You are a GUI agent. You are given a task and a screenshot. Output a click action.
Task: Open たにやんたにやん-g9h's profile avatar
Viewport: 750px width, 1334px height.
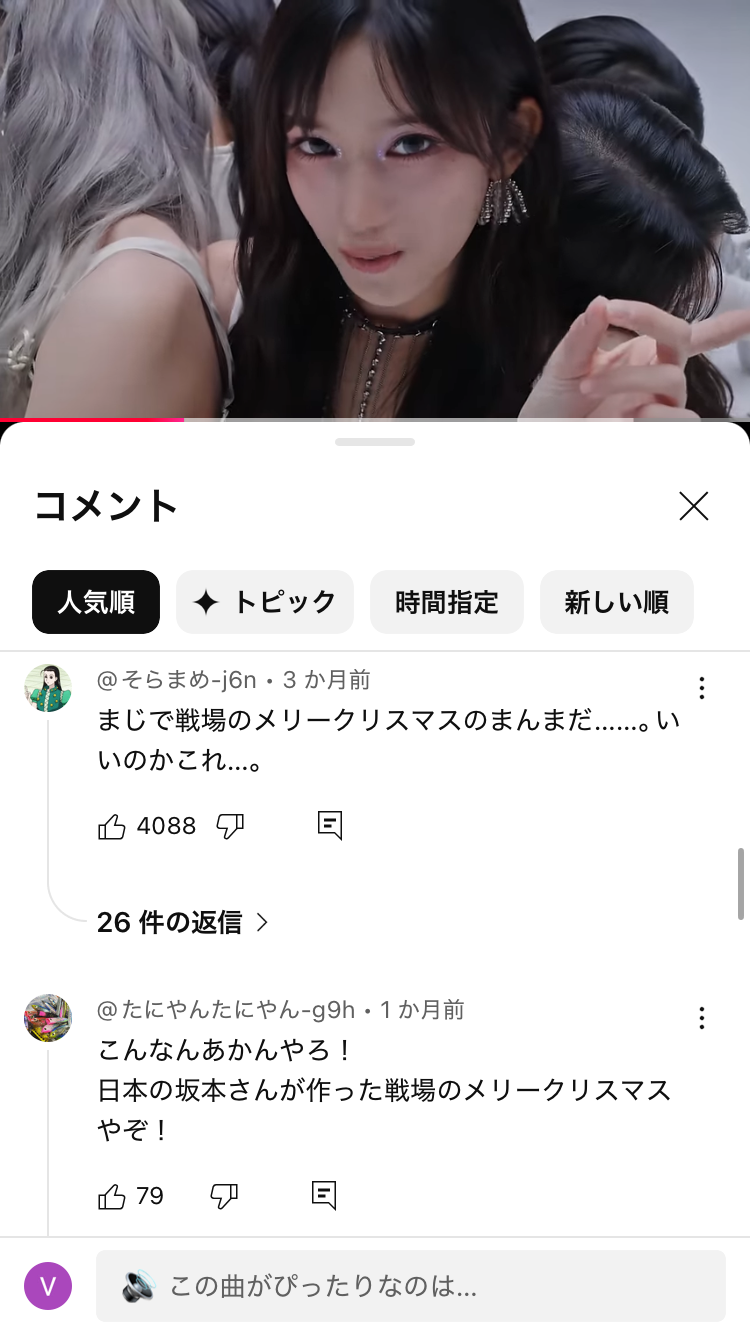(48, 1018)
